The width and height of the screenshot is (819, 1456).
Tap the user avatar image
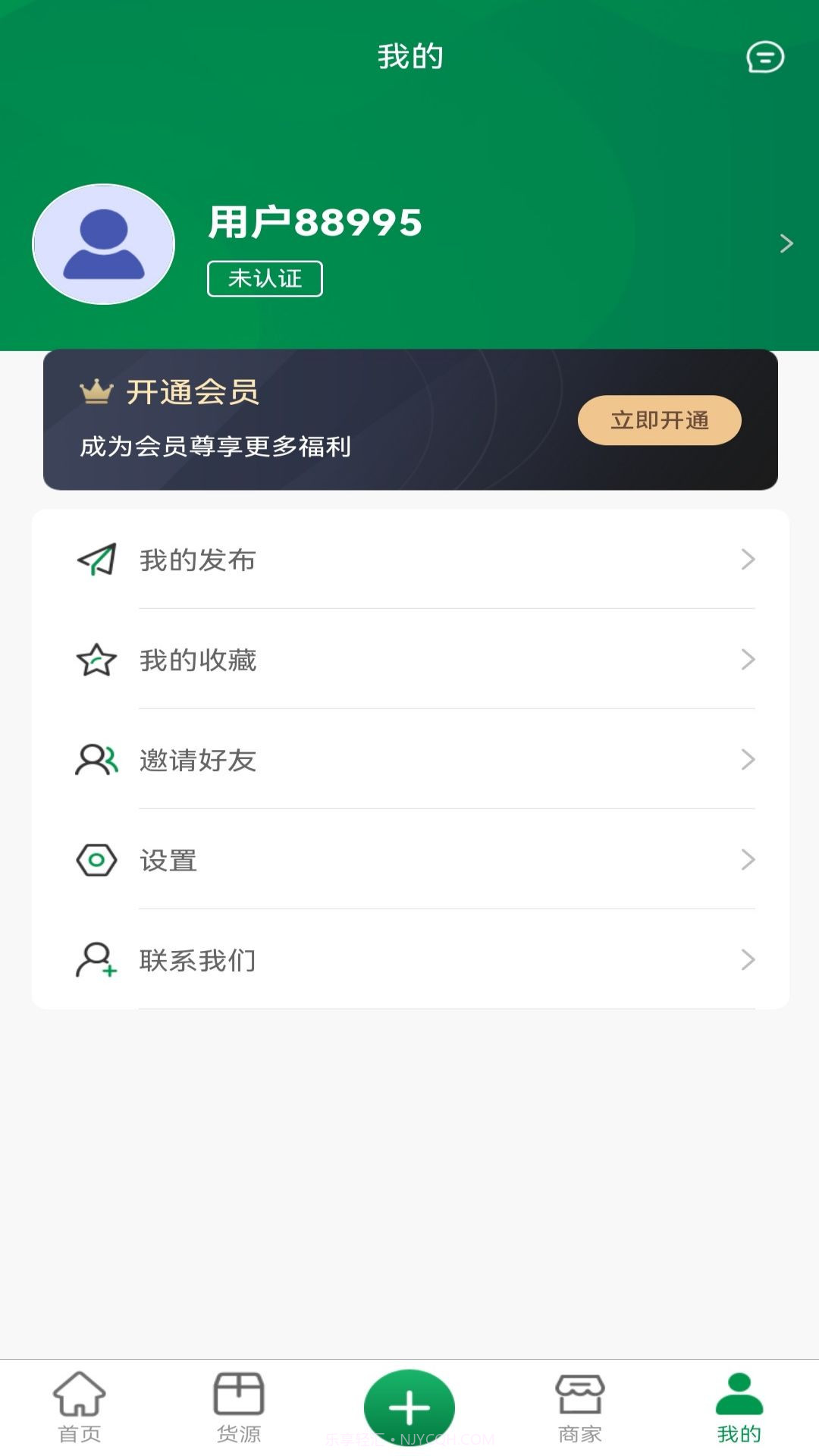point(102,244)
